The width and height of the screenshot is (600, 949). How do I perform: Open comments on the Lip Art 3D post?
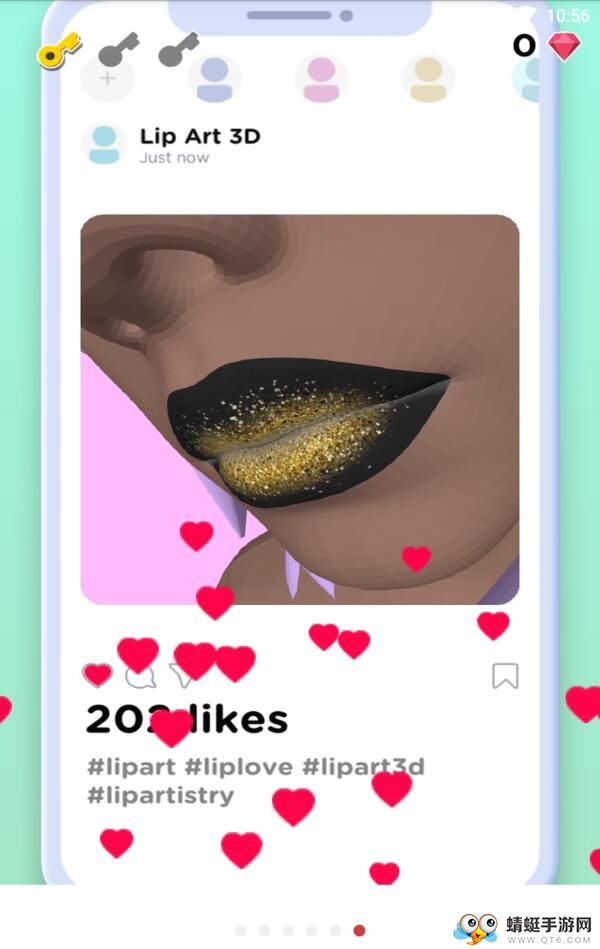point(140,677)
